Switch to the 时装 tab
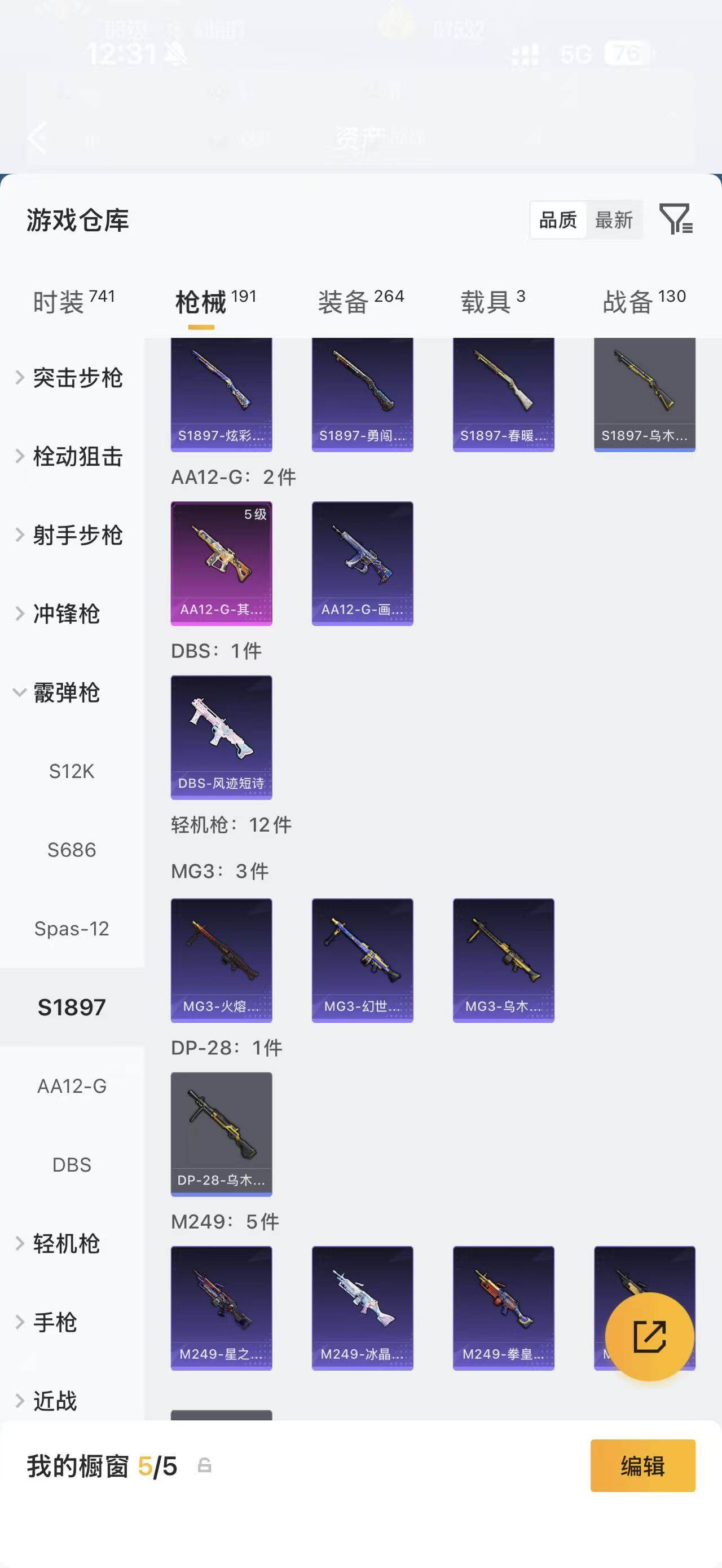Screen dimensions: 722x1568 tap(74, 301)
